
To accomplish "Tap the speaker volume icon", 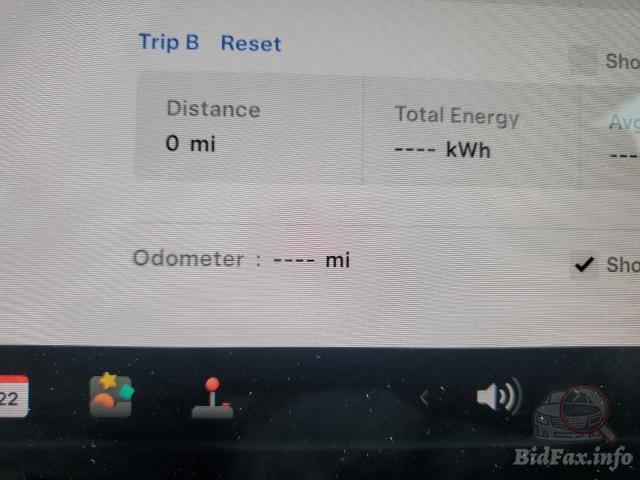I will 498,397.
